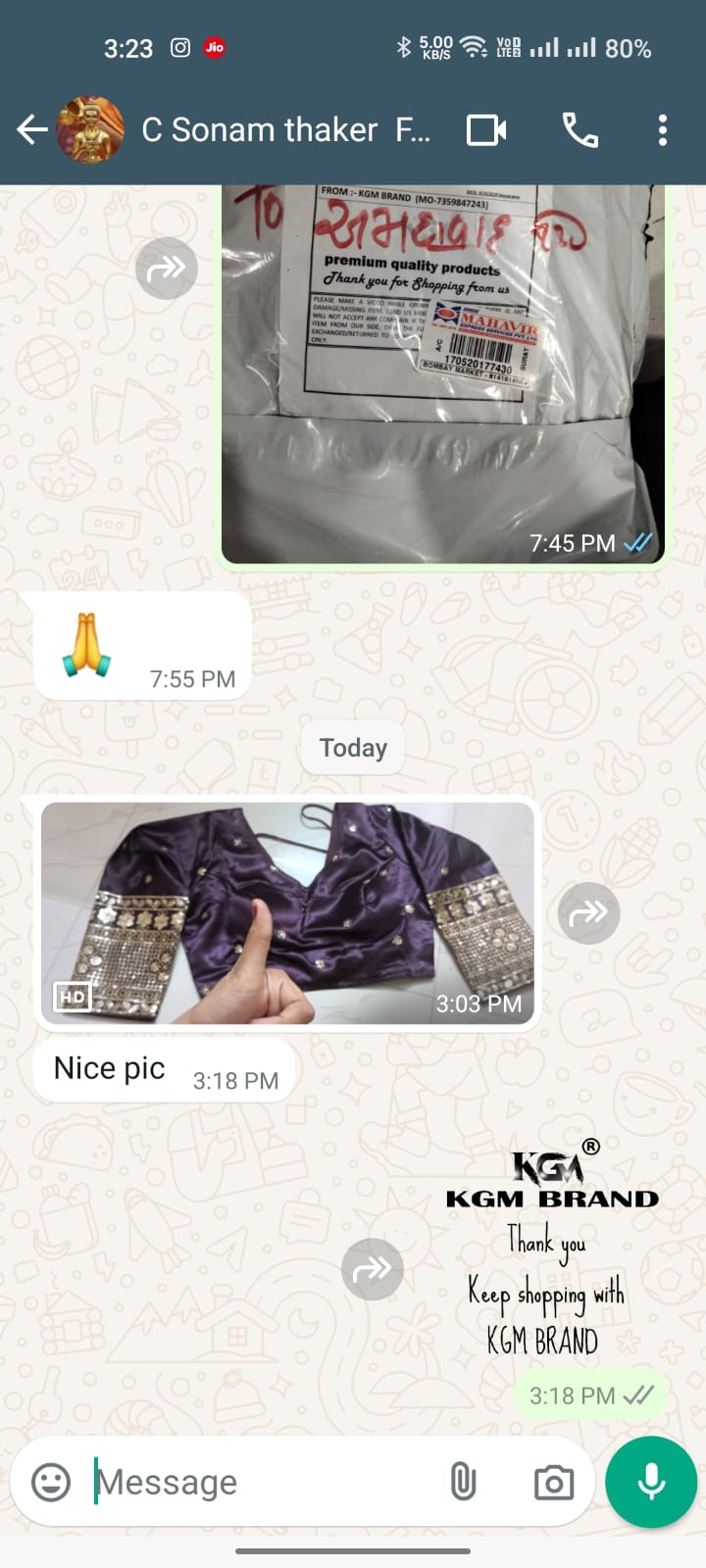
Task: Forward the purple blouse photo
Action: coord(588,913)
